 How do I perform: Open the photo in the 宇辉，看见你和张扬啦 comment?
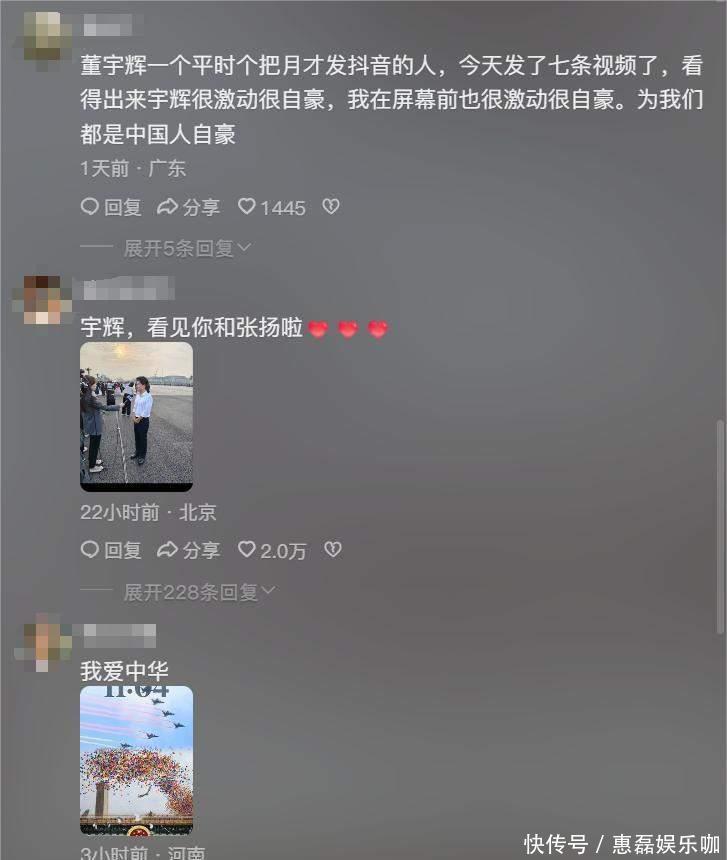136,416
